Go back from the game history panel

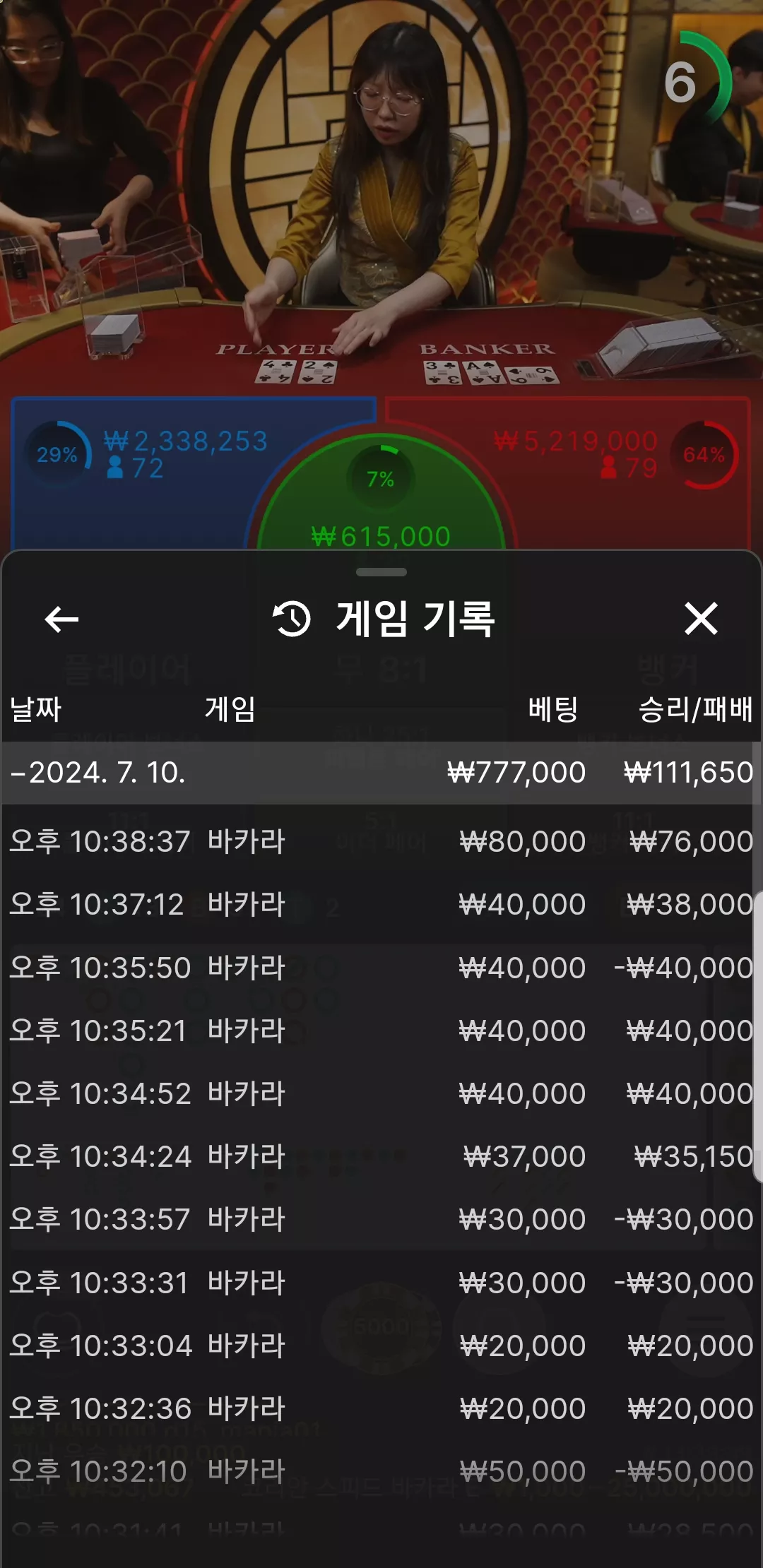[61, 619]
